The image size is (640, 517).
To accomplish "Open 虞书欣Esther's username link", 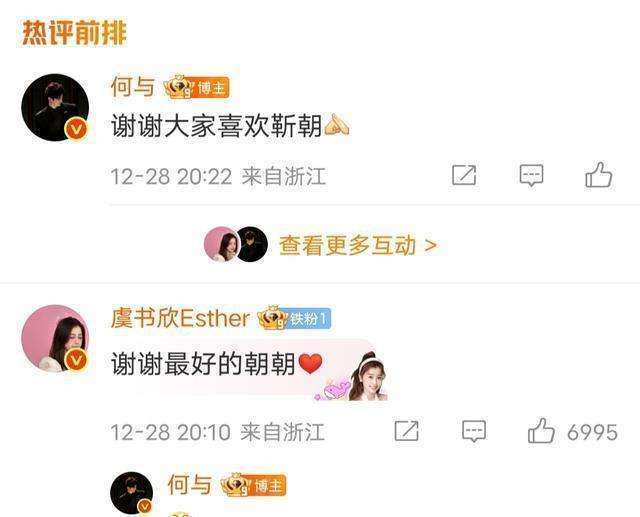I will (x=180, y=318).
